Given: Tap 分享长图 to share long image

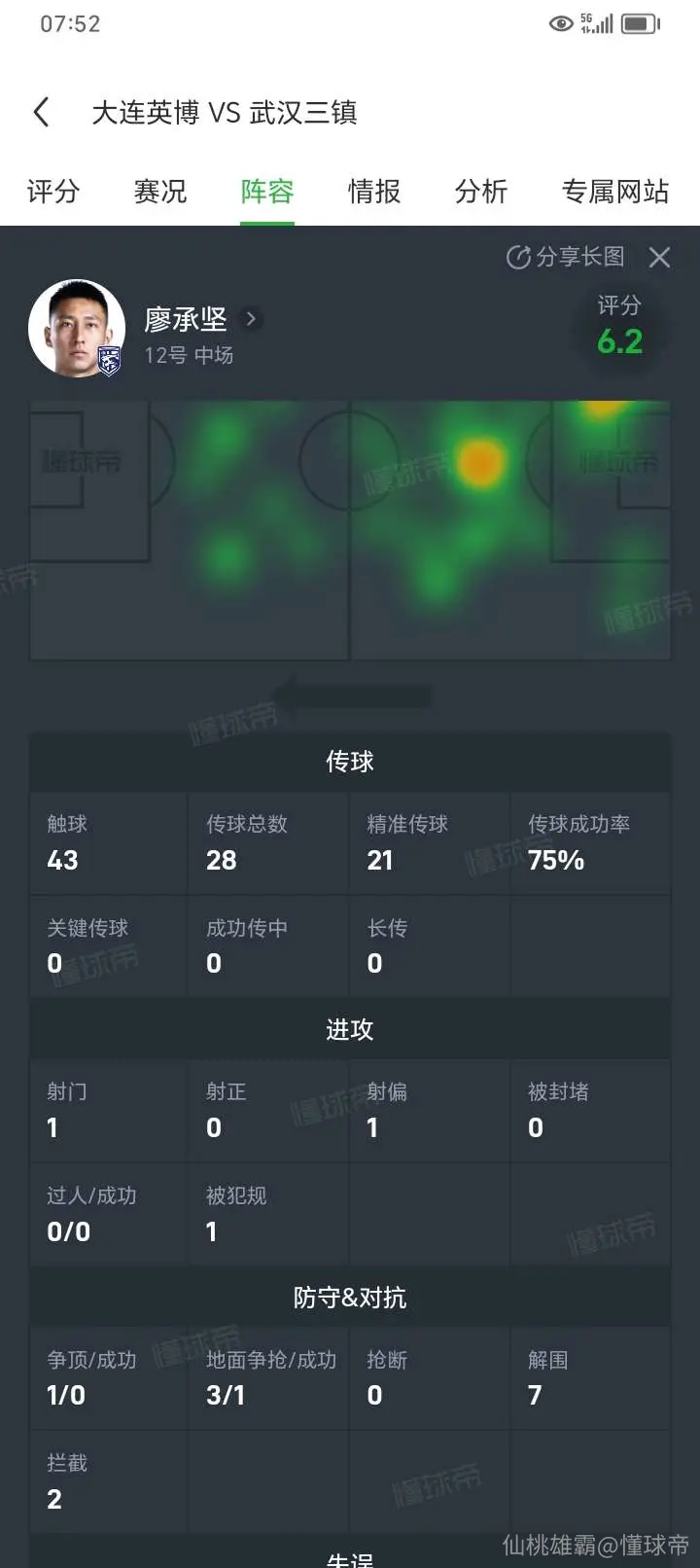Looking at the screenshot, I should [566, 257].
